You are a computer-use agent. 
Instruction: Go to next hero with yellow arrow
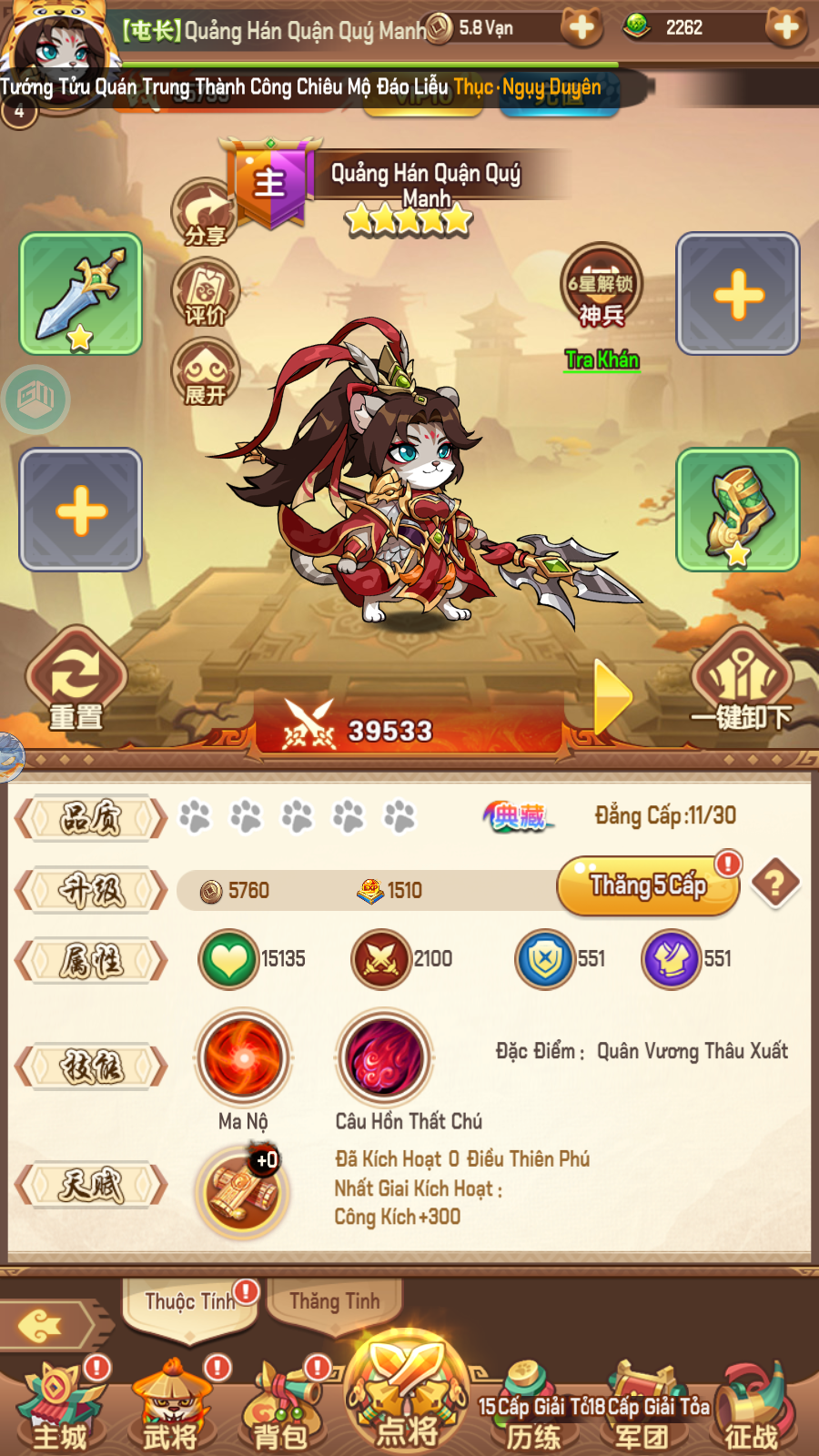click(612, 698)
